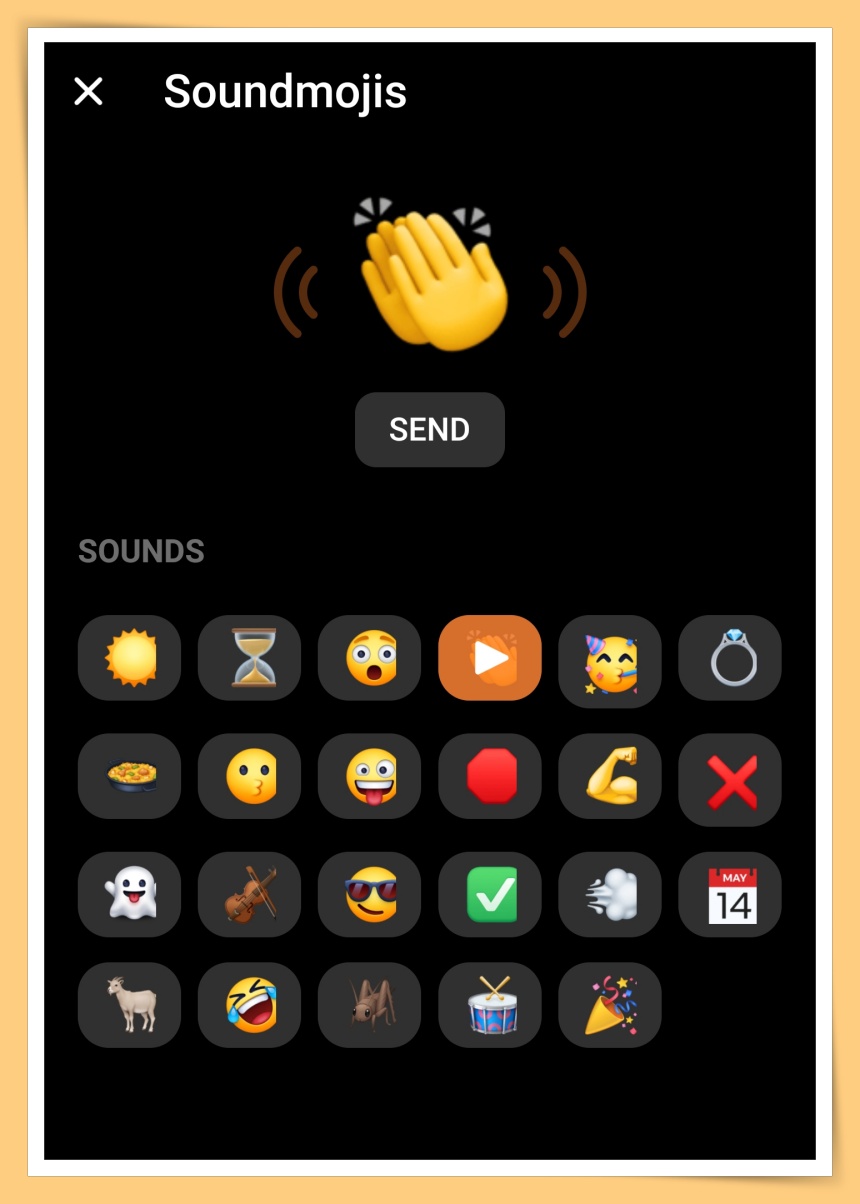
Task: Close the Soundmojis panel
Action: [x=89, y=92]
